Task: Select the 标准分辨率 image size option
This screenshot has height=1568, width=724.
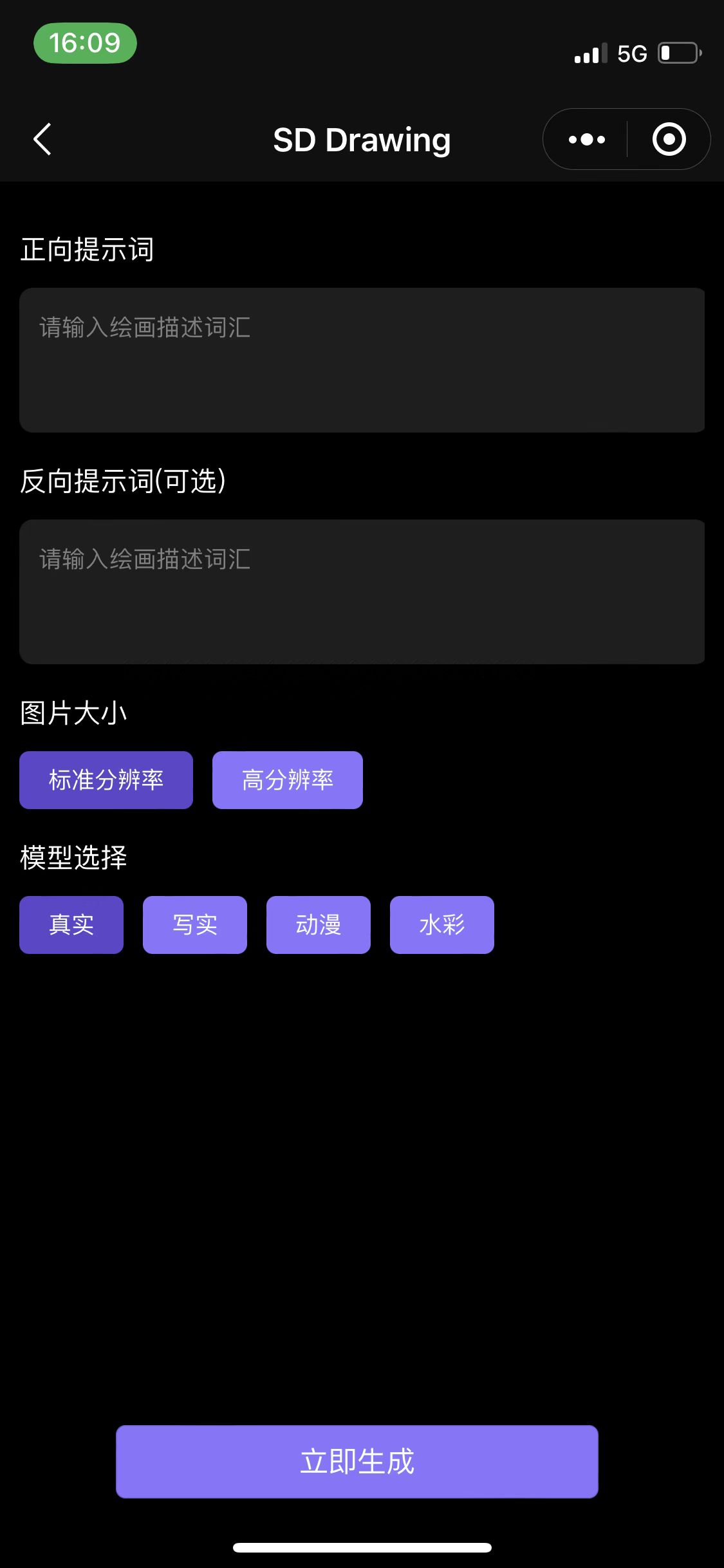Action: pos(106,779)
